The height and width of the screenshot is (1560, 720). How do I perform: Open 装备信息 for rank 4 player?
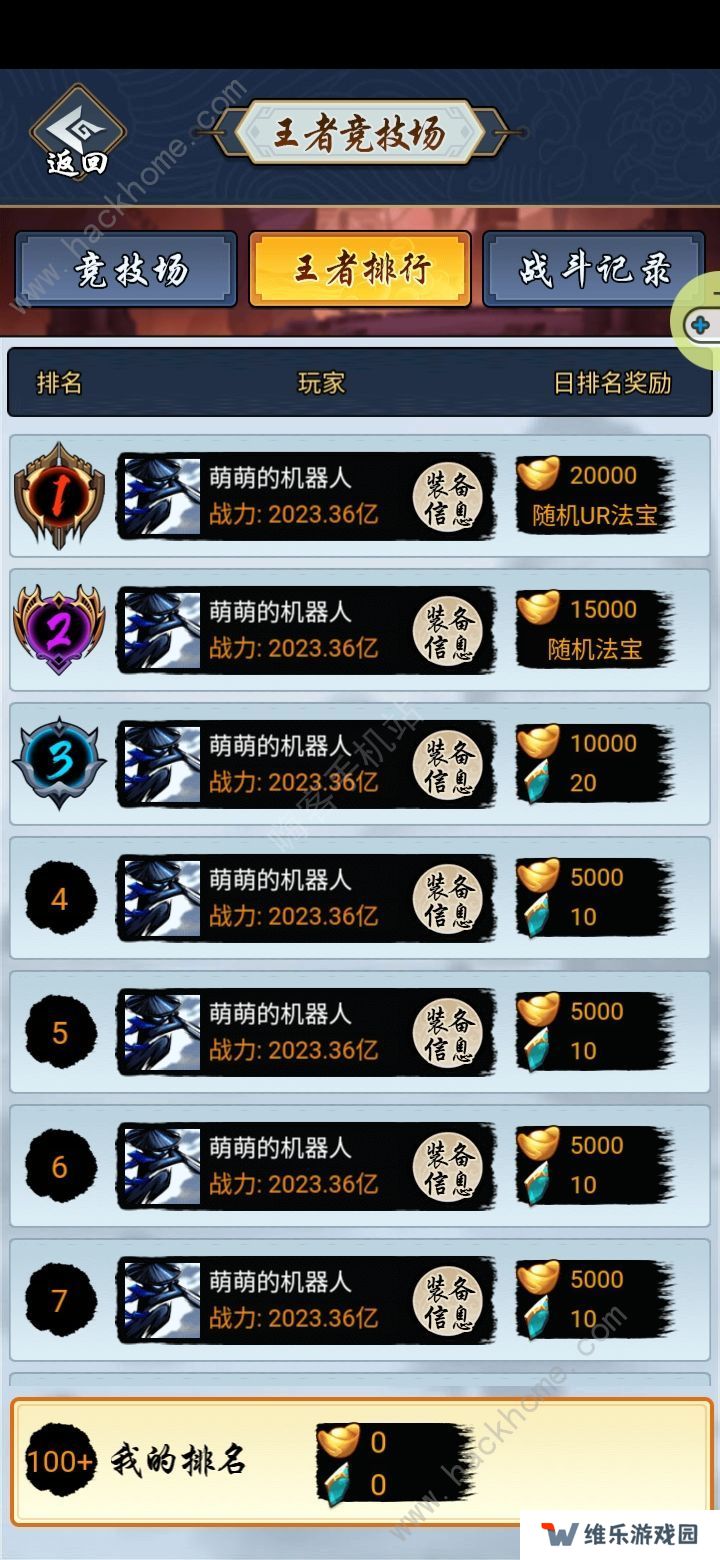point(448,899)
